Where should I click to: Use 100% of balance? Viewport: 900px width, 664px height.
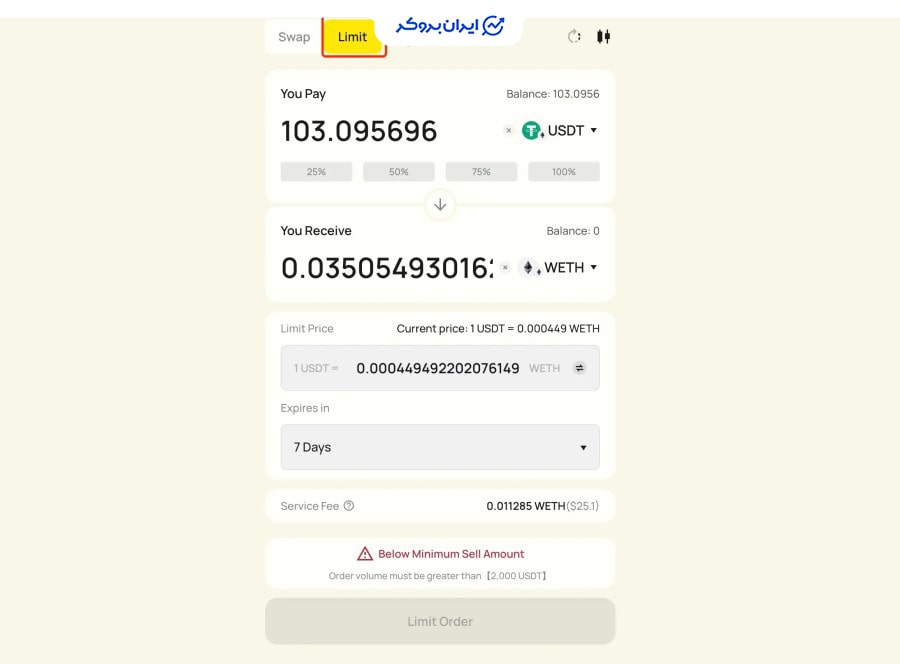click(563, 172)
